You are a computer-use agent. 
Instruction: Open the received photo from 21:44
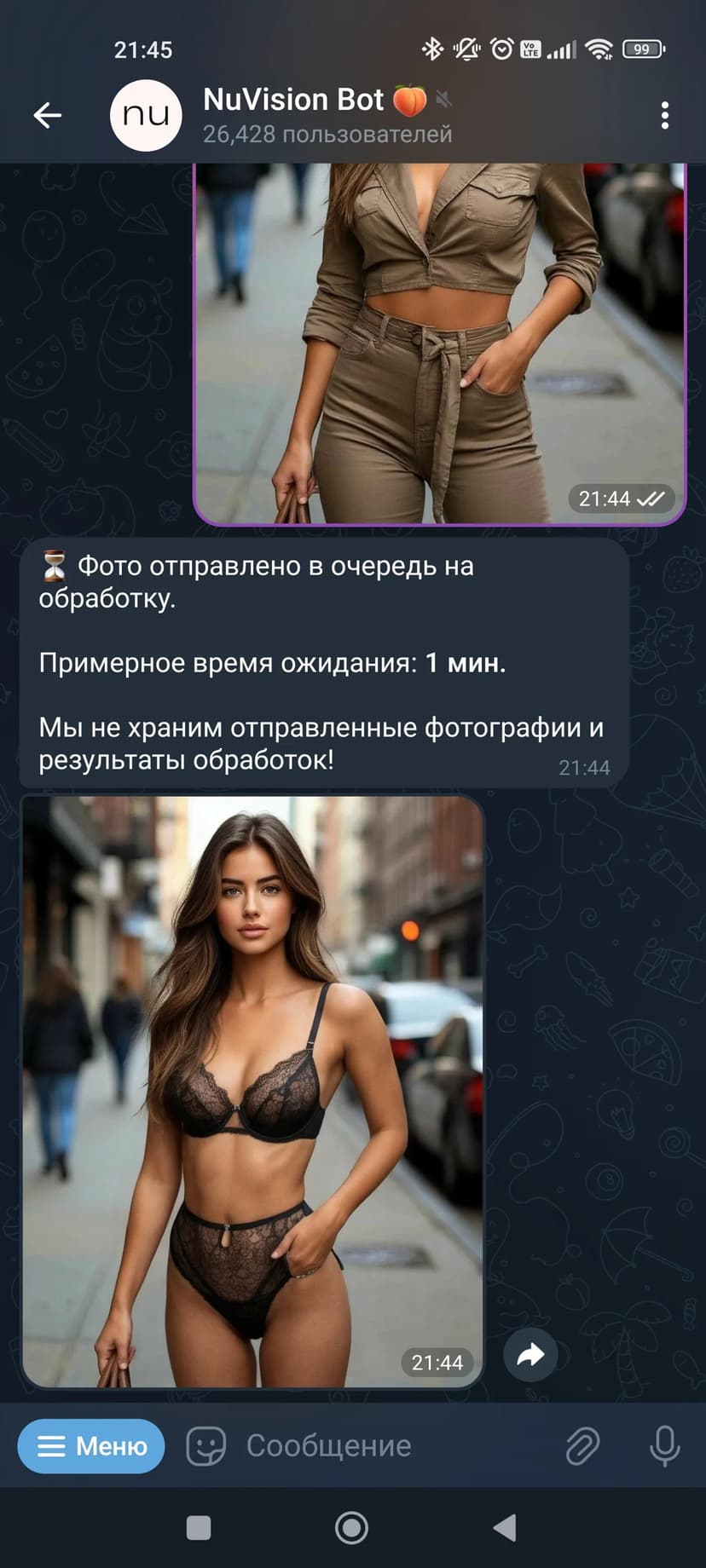[252, 1091]
